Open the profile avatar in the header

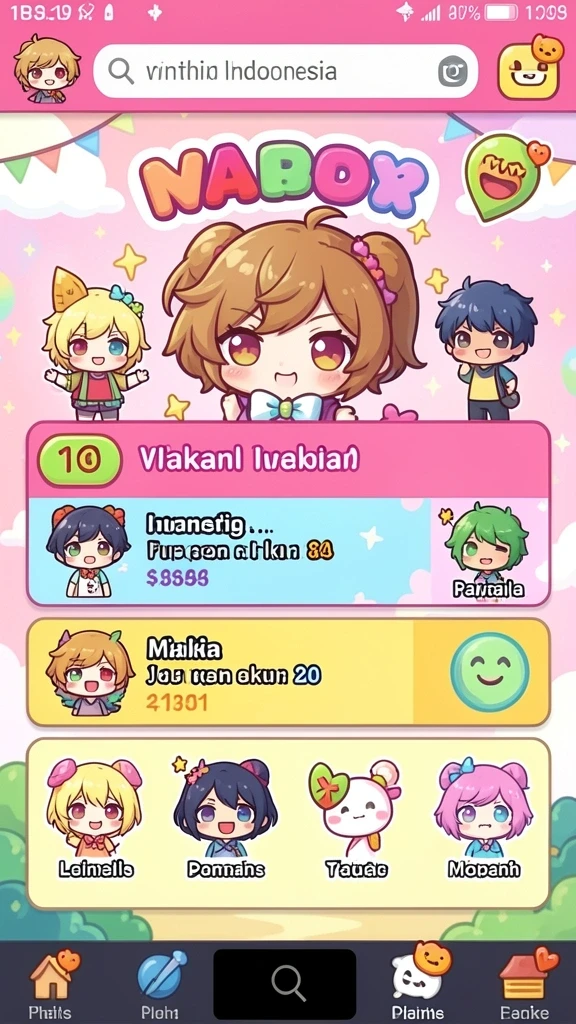coord(46,69)
